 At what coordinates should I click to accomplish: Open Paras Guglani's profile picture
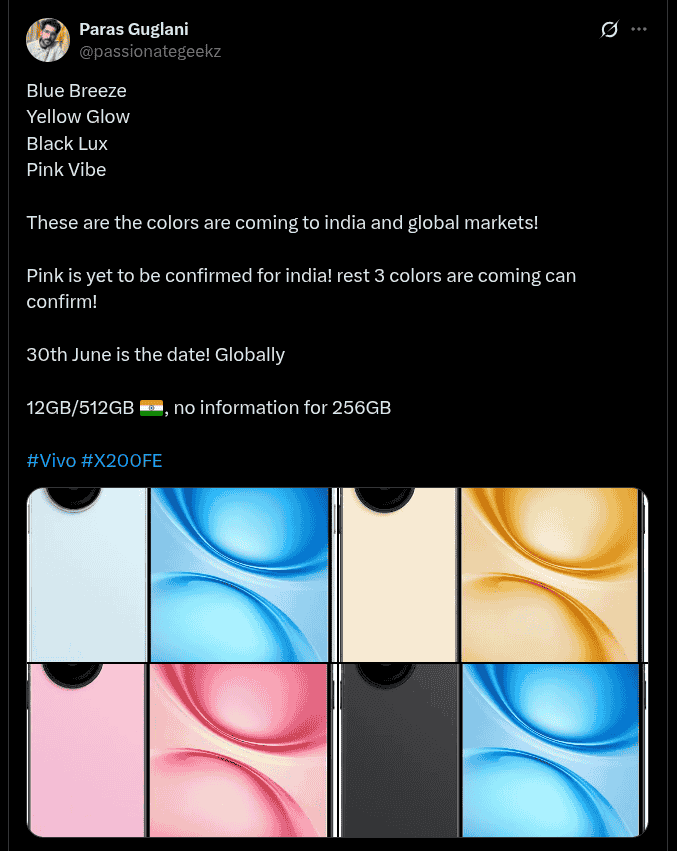click(x=47, y=40)
